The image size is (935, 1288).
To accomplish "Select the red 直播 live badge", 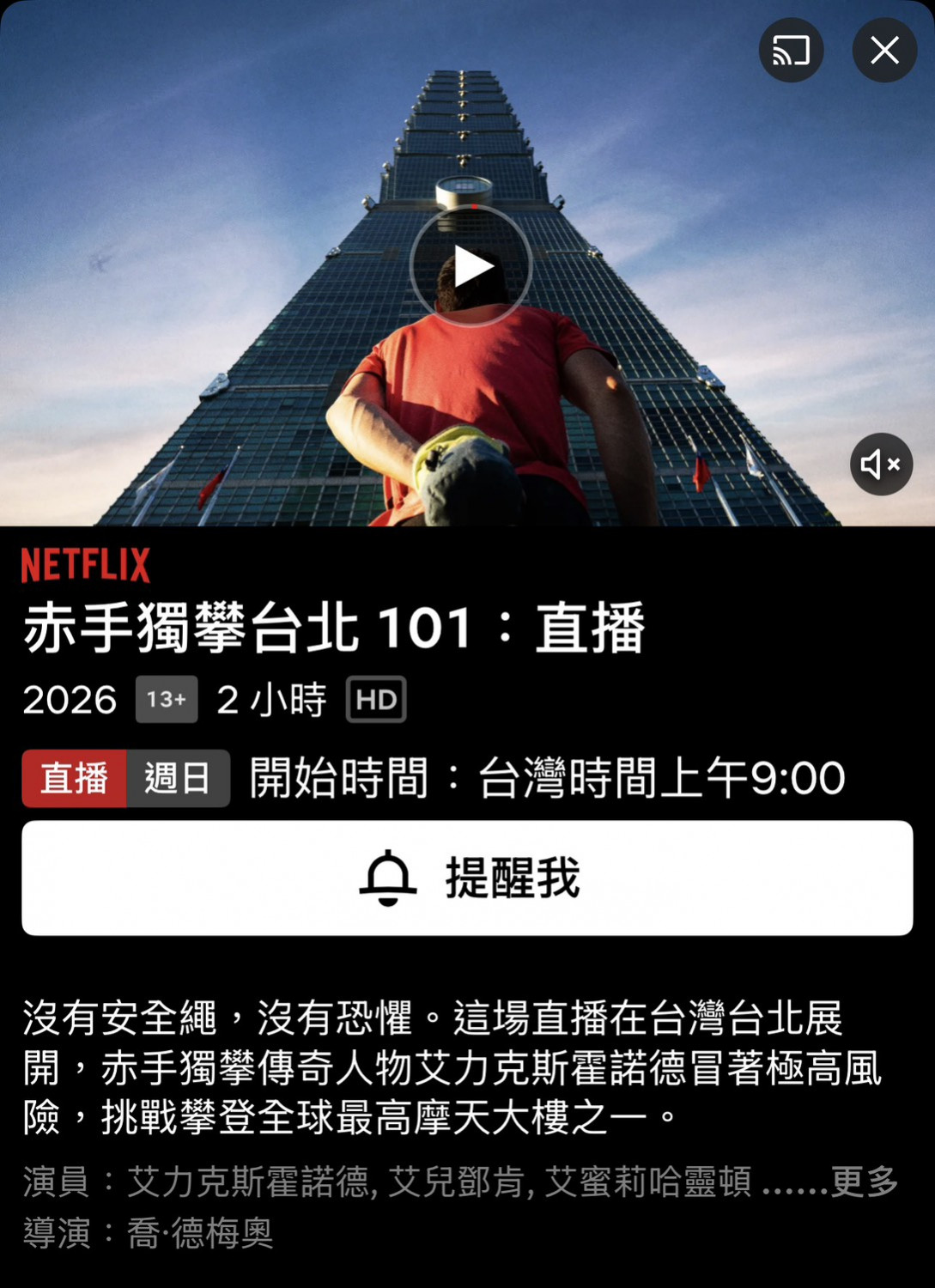I will coord(73,778).
